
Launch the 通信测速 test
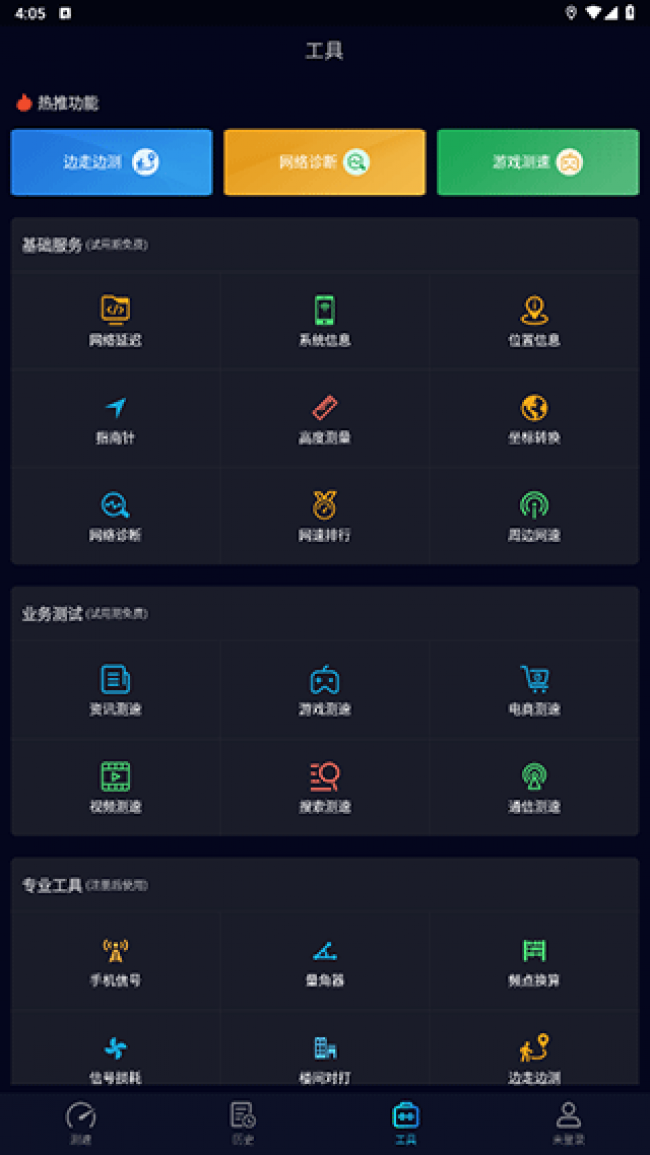(534, 787)
